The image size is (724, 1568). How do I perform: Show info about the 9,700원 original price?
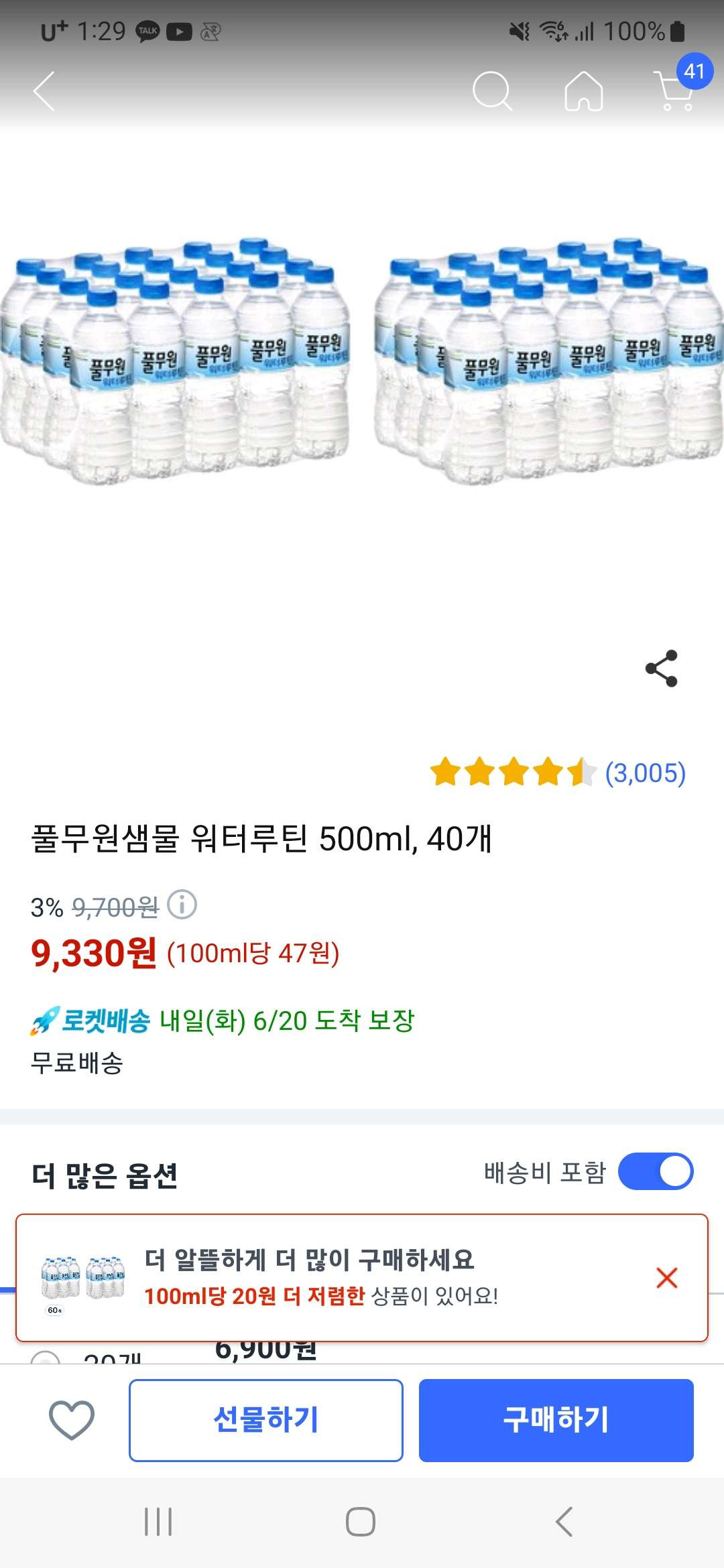pyautogui.click(x=182, y=905)
